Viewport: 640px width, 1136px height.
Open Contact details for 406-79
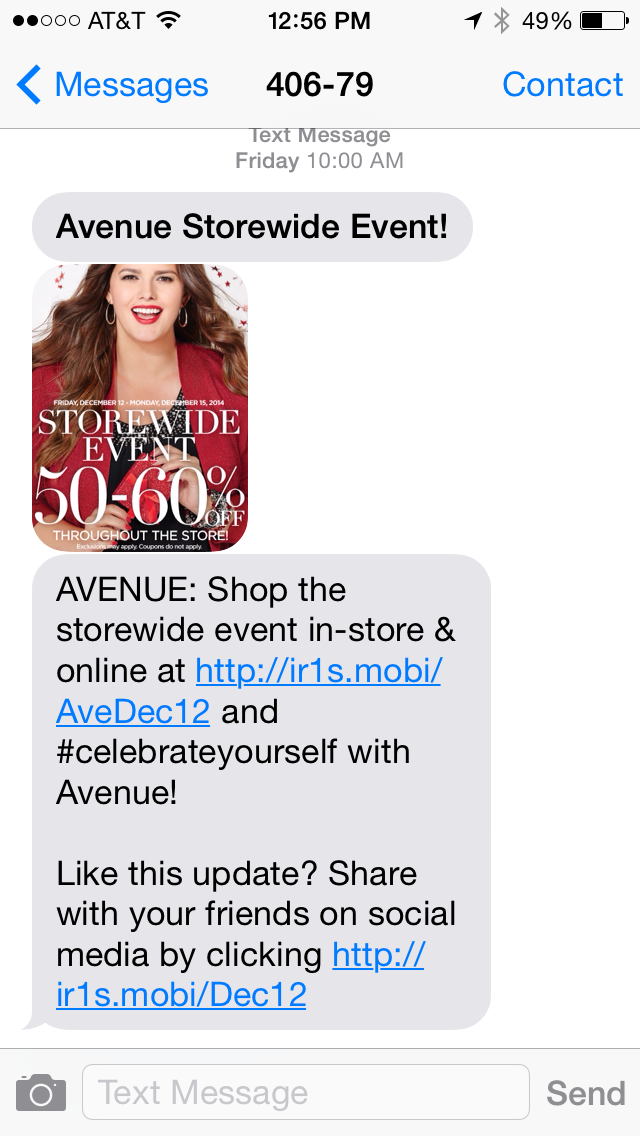[x=562, y=85]
